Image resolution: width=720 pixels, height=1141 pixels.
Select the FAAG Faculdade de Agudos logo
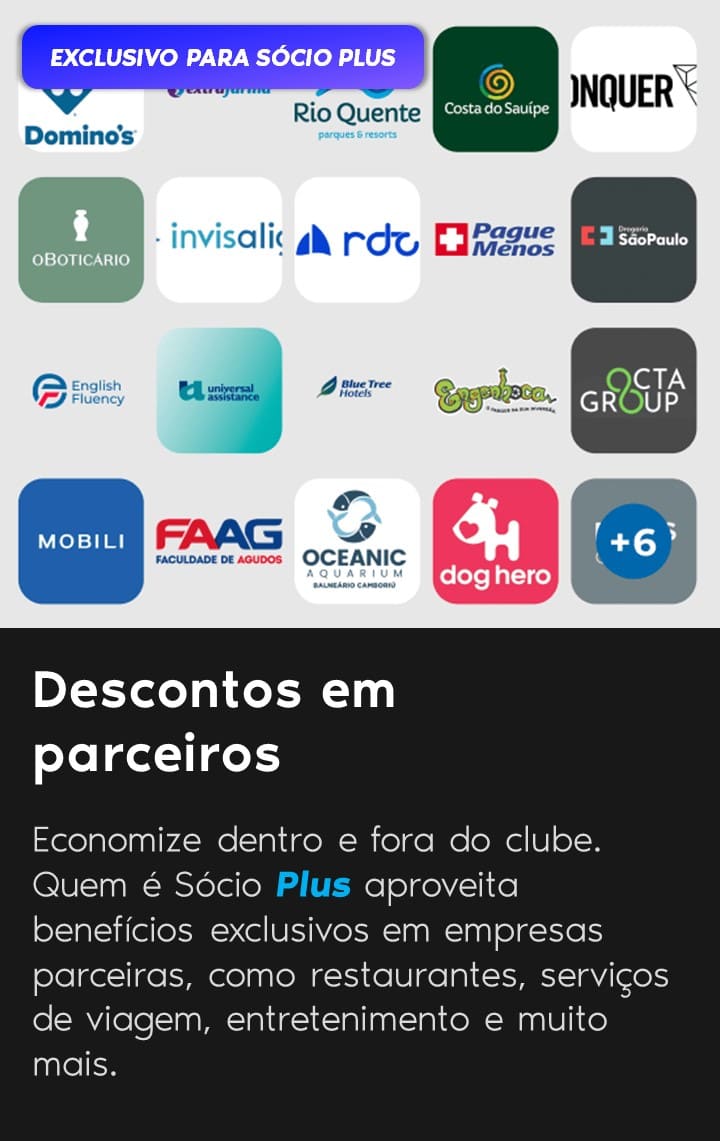coord(219,542)
